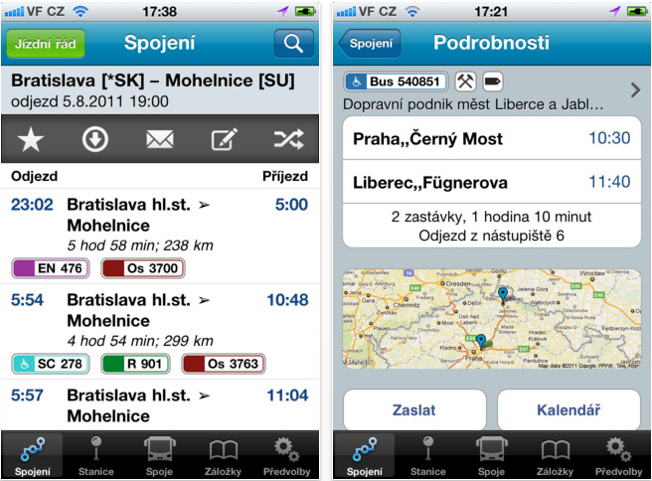The image size is (652, 481).
Task: Switch to Stanice tab below connection list
Action: [x=94, y=457]
